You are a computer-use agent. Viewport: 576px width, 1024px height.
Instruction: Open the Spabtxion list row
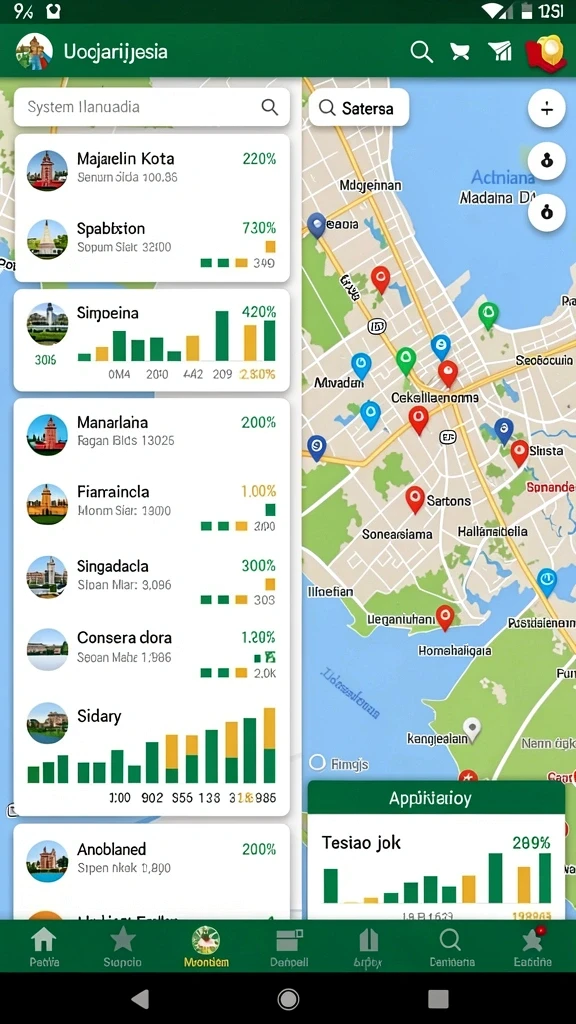coord(152,243)
